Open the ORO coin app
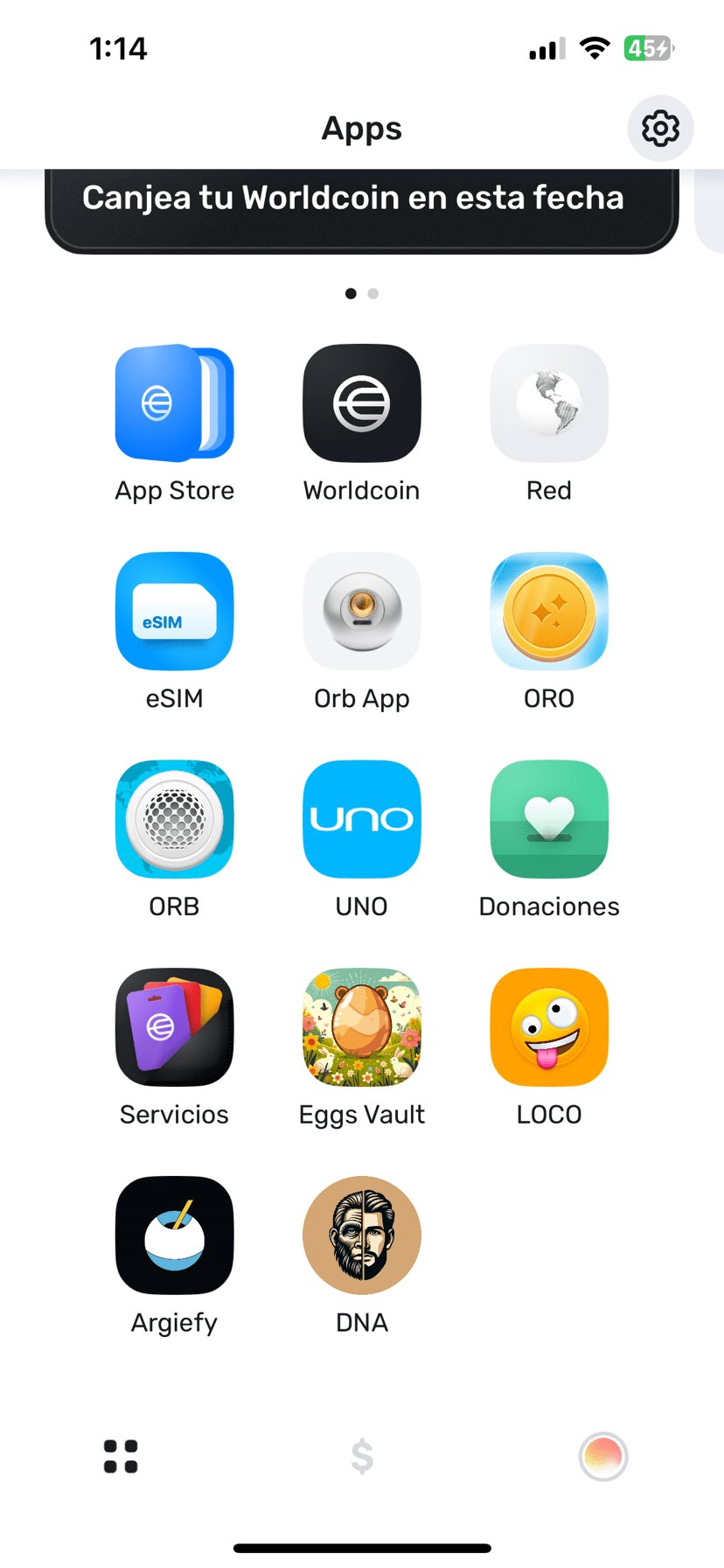The width and height of the screenshot is (724, 1568). pyautogui.click(x=548, y=611)
